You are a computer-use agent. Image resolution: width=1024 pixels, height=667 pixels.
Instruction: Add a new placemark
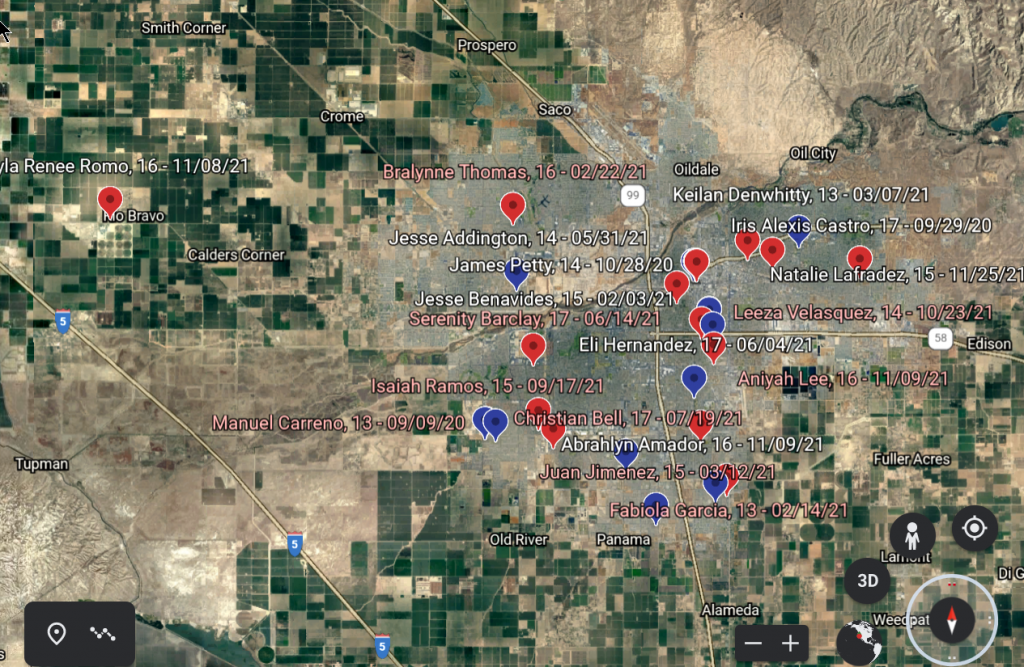coord(57,633)
